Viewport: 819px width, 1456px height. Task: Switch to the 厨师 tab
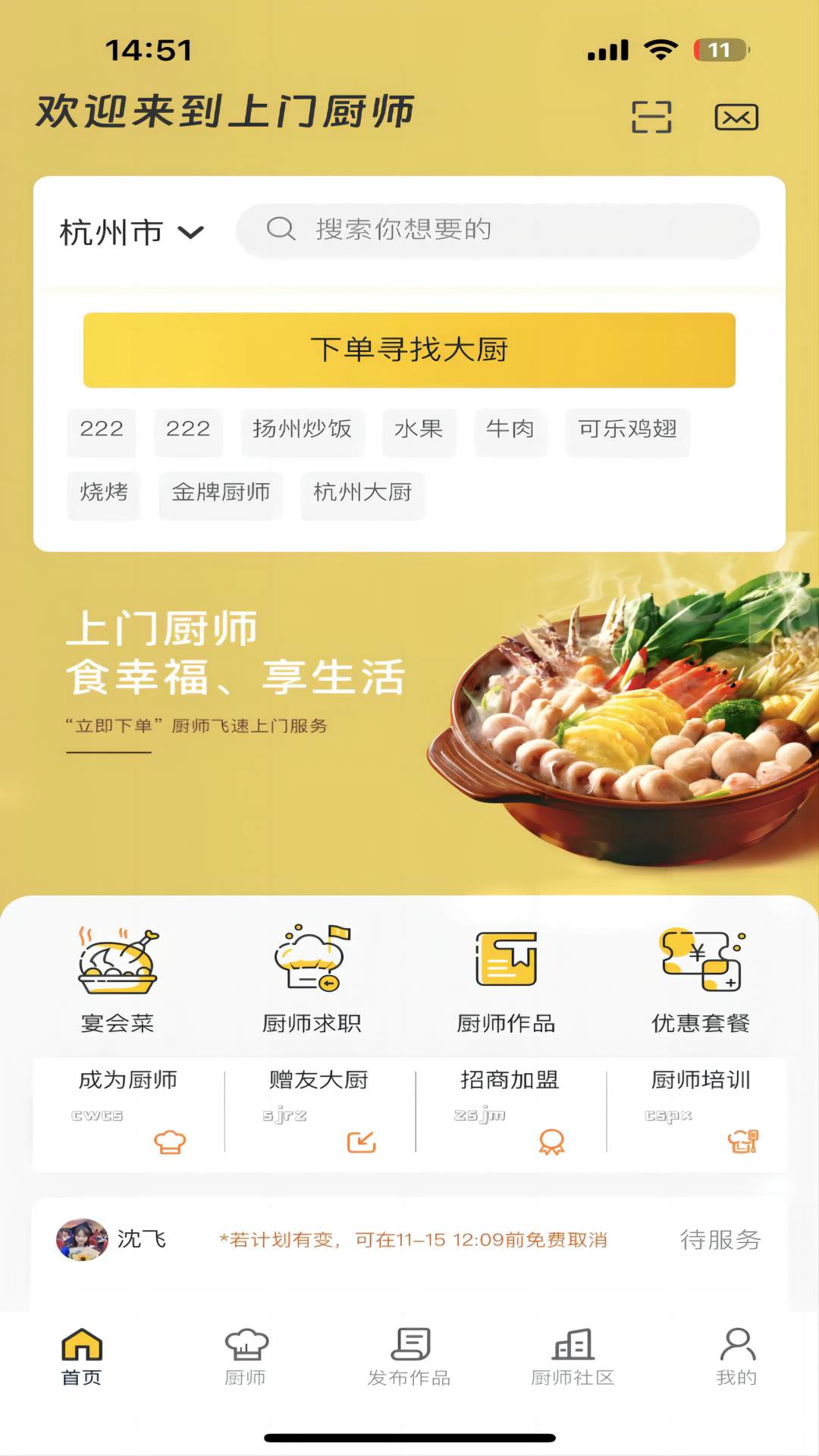[x=246, y=1357]
